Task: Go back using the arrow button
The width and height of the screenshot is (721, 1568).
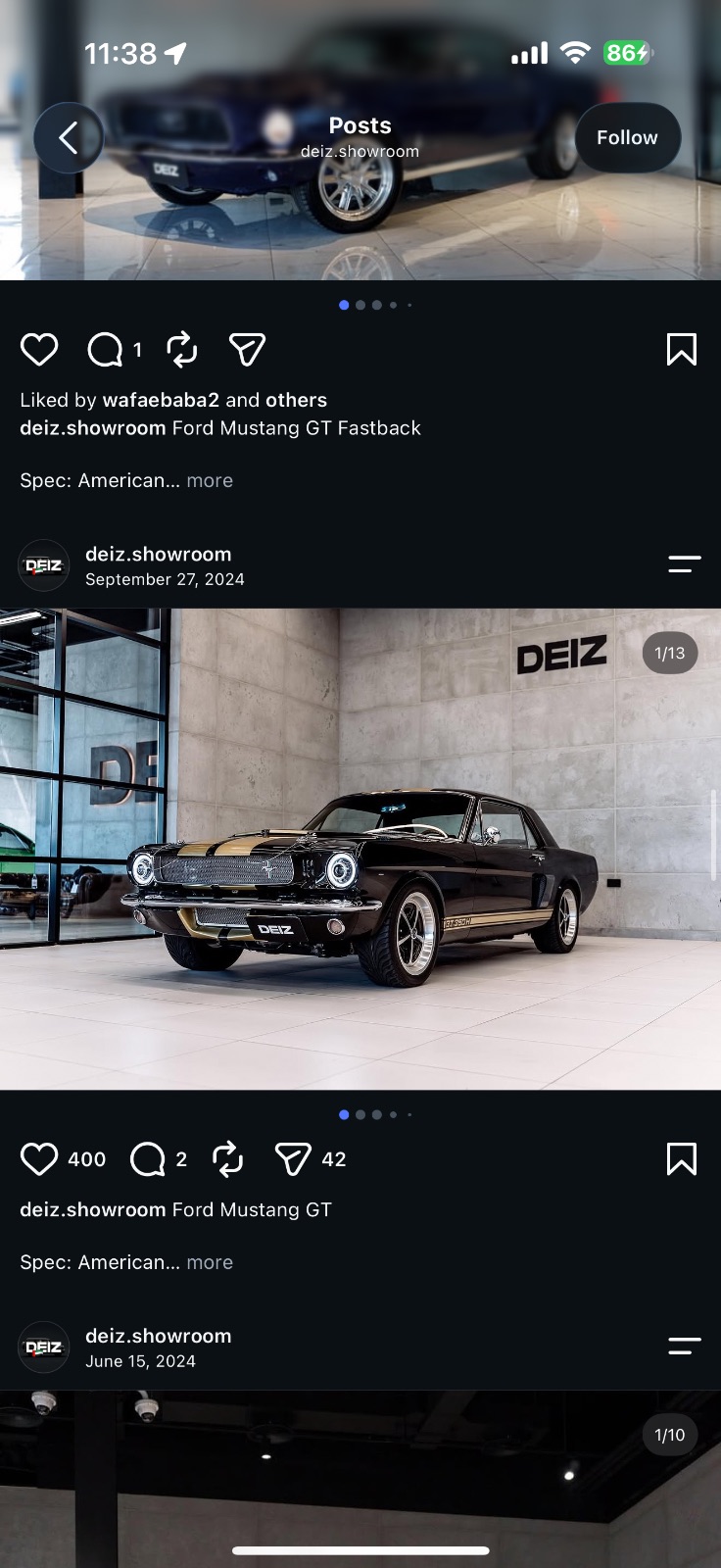Action: coord(69,138)
